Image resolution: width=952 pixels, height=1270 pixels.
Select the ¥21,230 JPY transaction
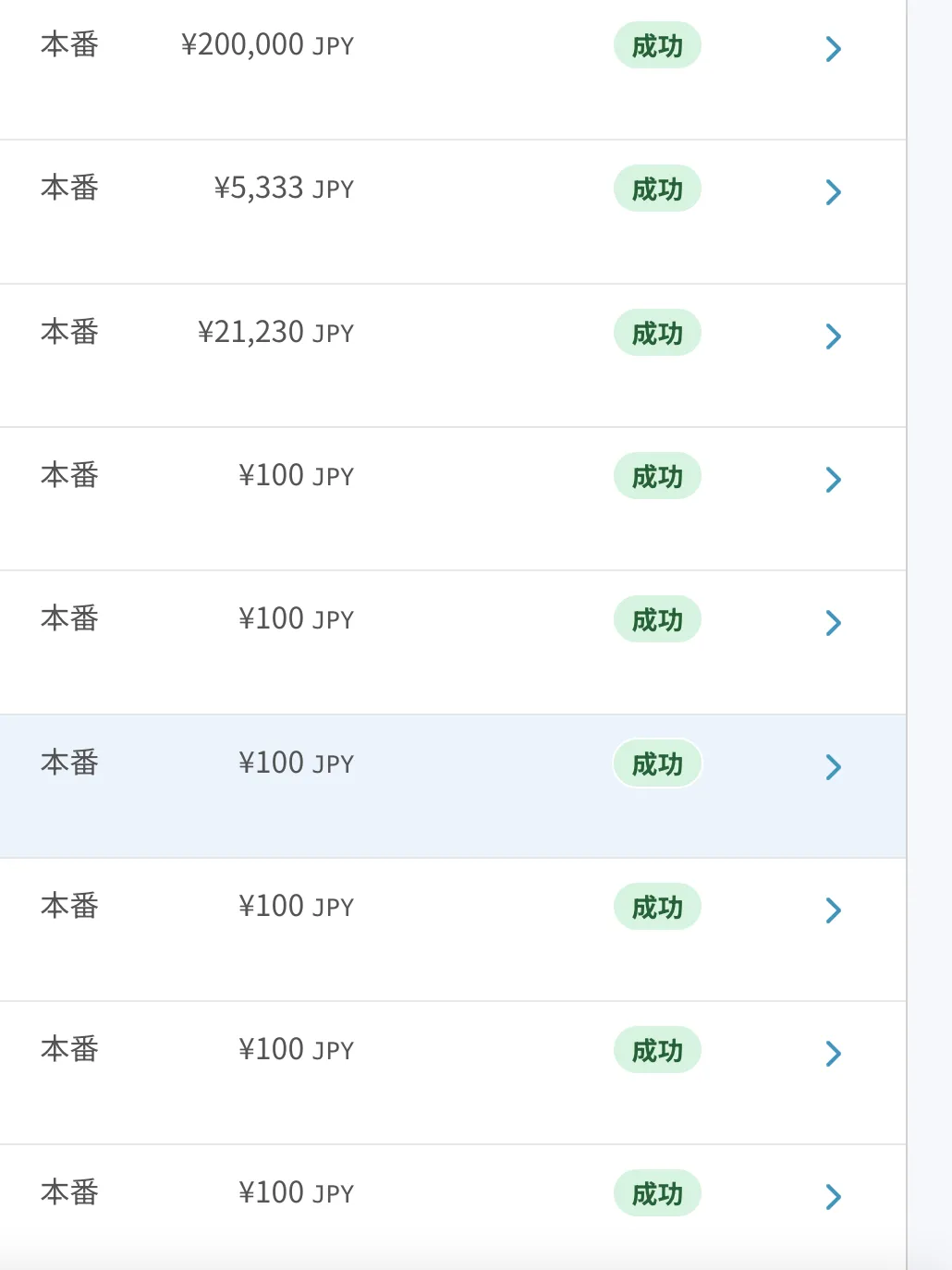click(833, 336)
